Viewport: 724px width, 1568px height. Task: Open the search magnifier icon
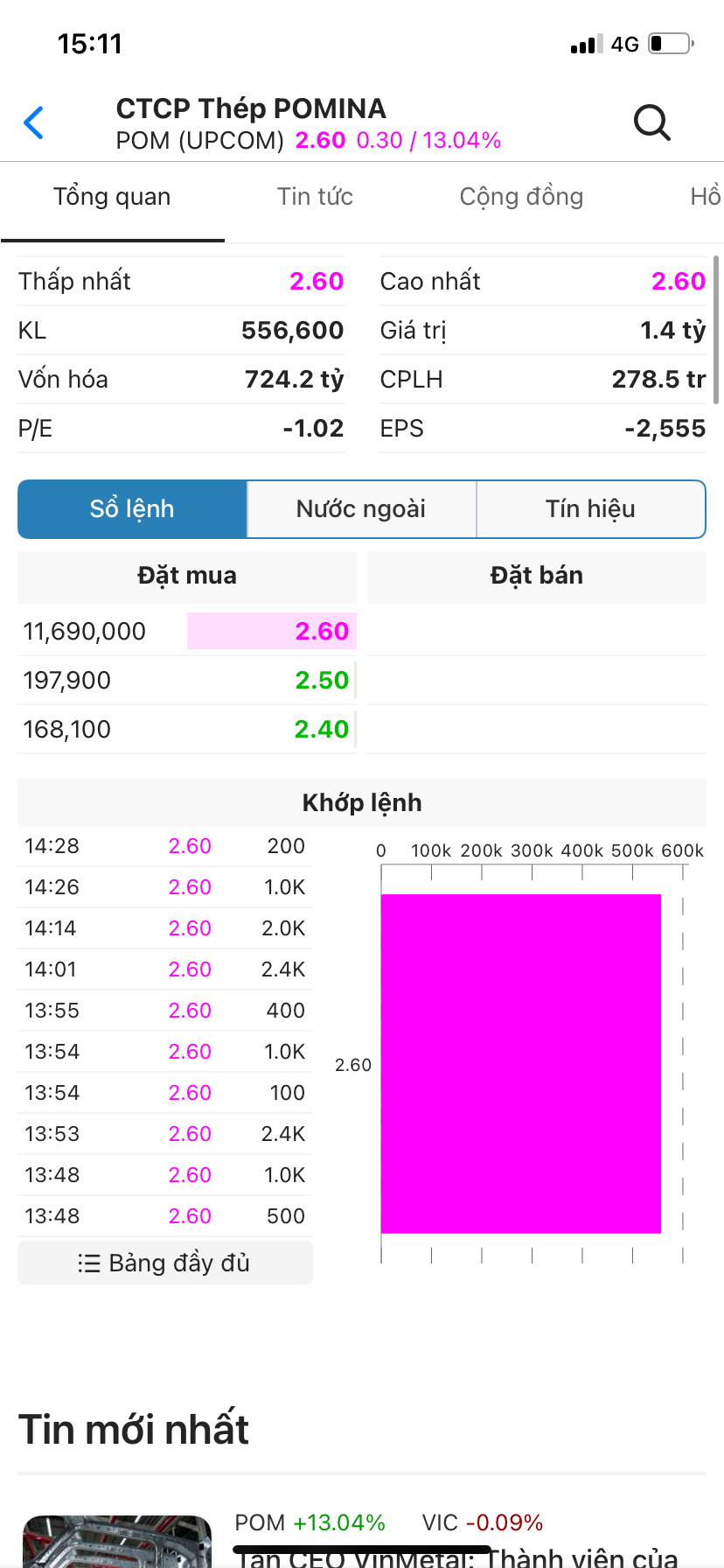click(x=651, y=122)
